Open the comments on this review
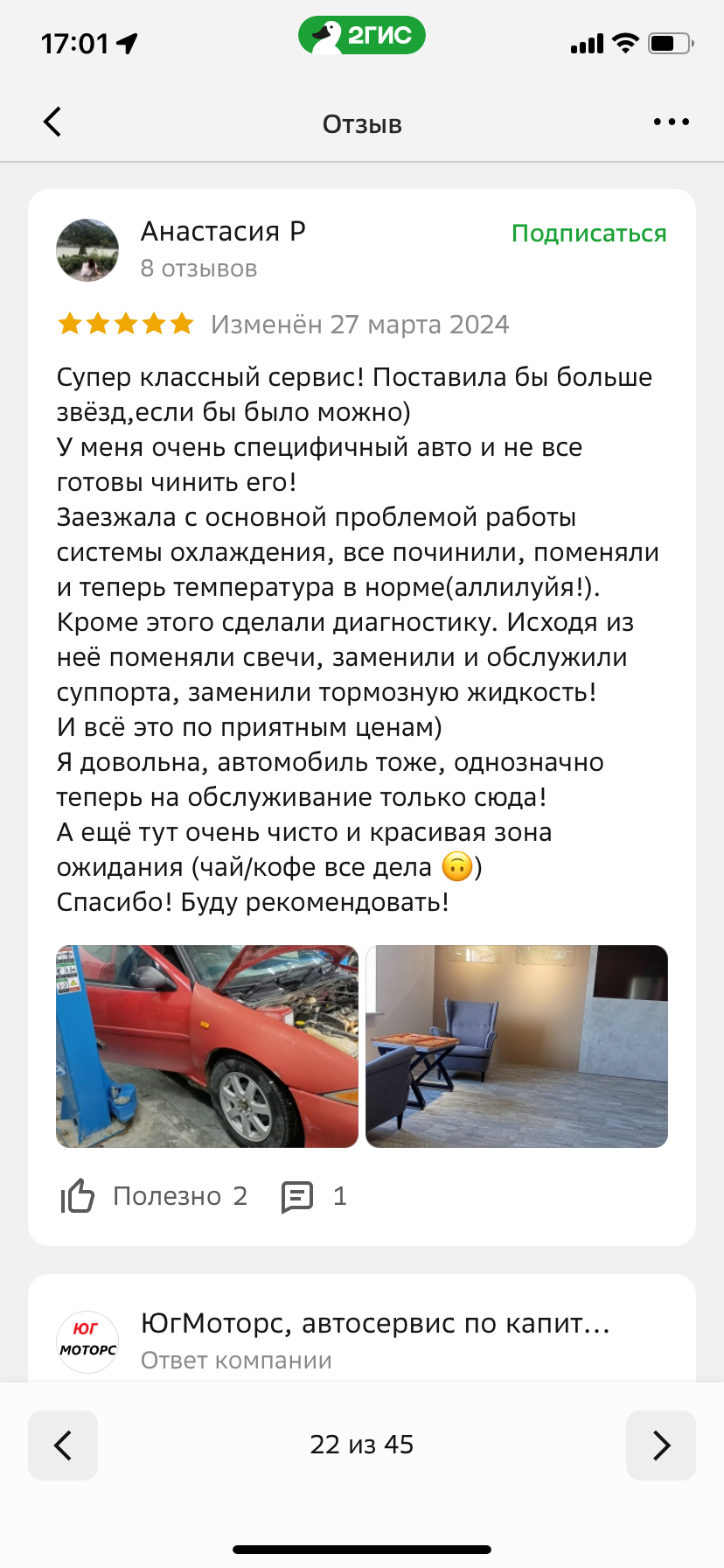 (313, 1196)
